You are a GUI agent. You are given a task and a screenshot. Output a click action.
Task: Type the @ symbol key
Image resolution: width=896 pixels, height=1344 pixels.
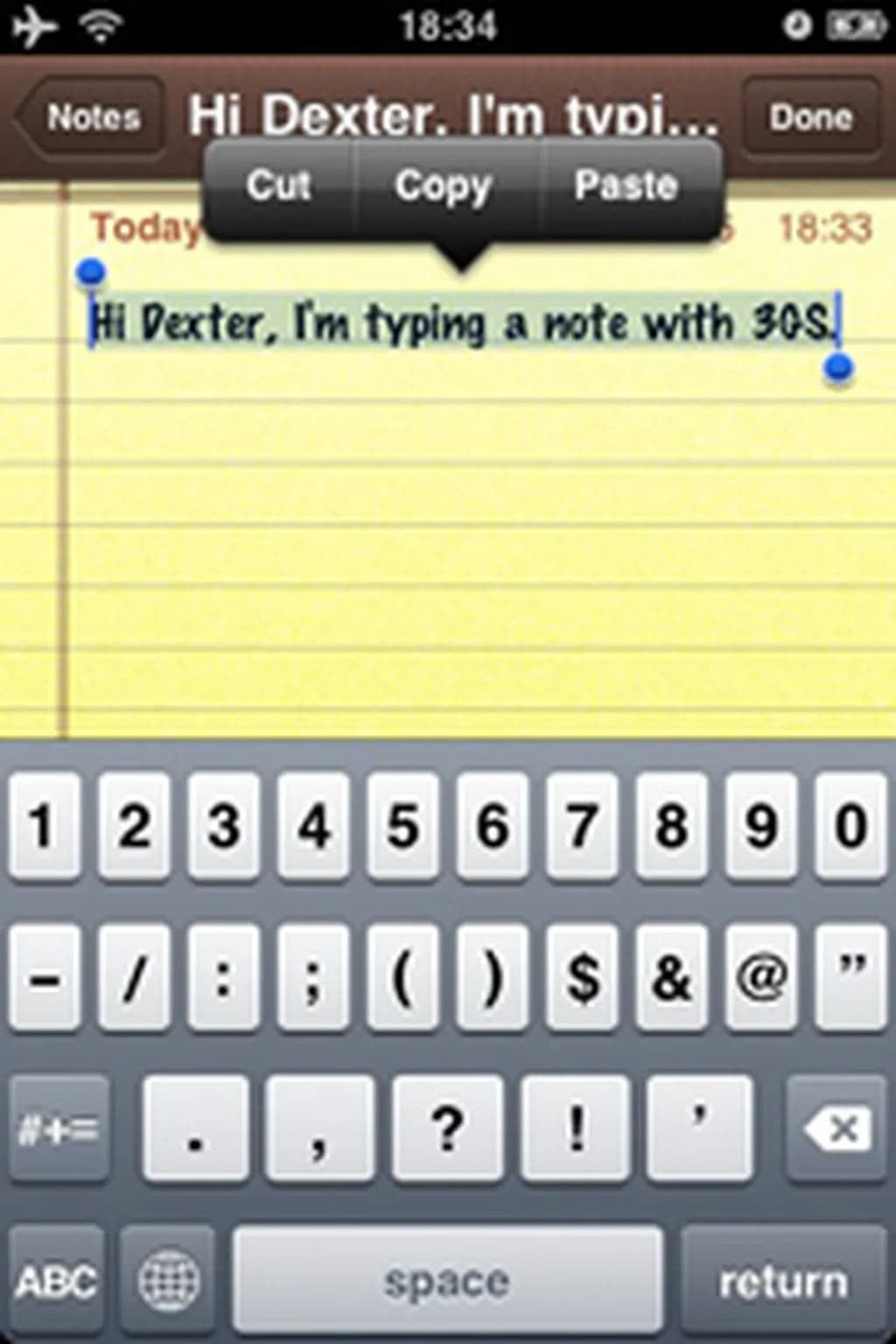pos(760,977)
